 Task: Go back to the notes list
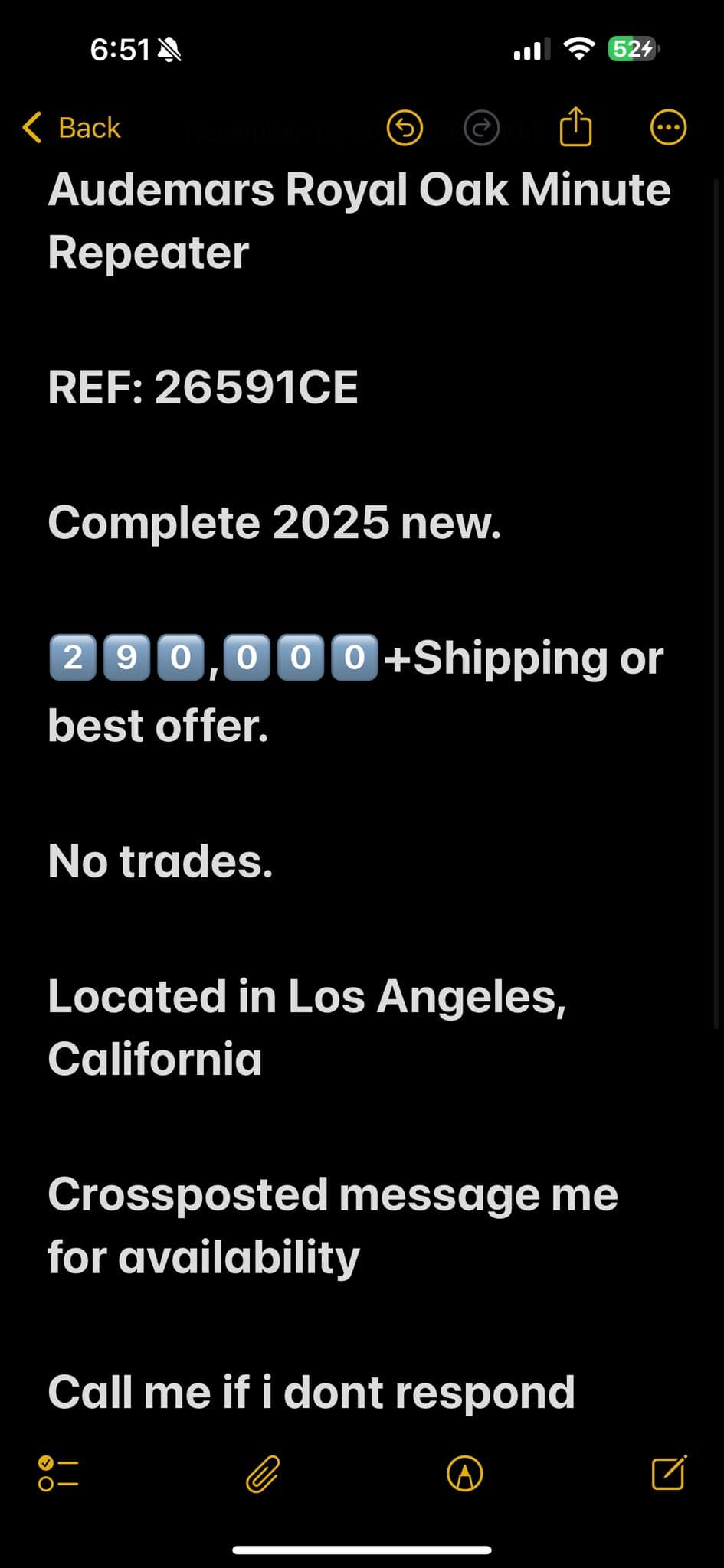click(x=72, y=128)
